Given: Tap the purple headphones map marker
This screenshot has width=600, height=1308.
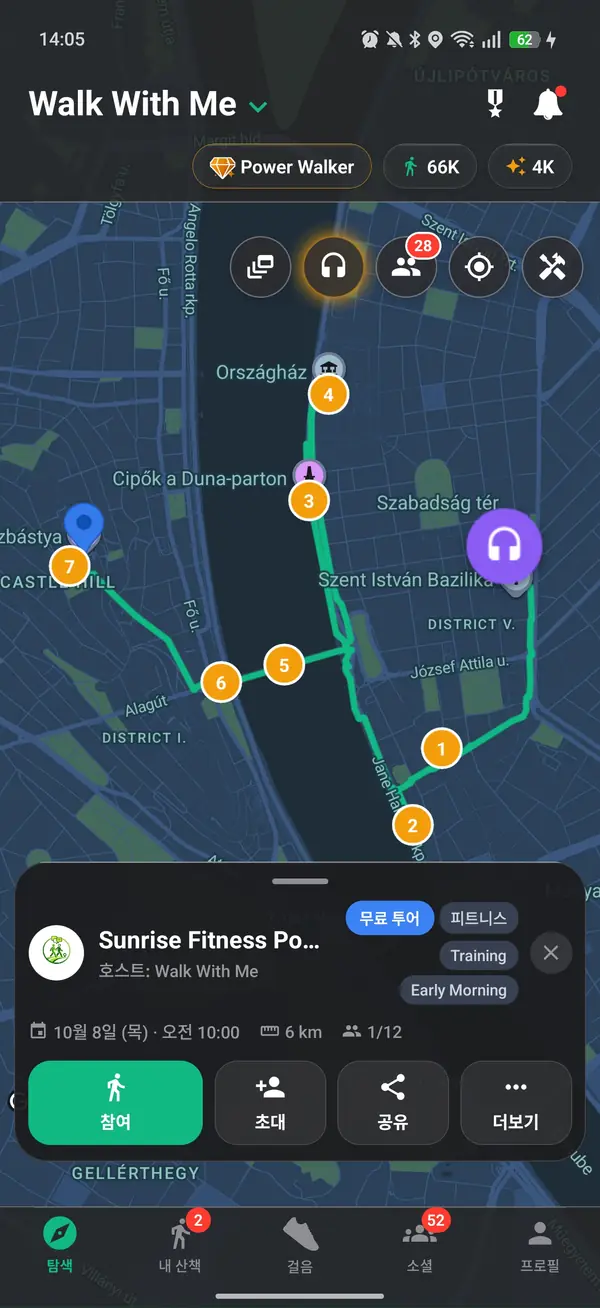Looking at the screenshot, I should tap(504, 546).
